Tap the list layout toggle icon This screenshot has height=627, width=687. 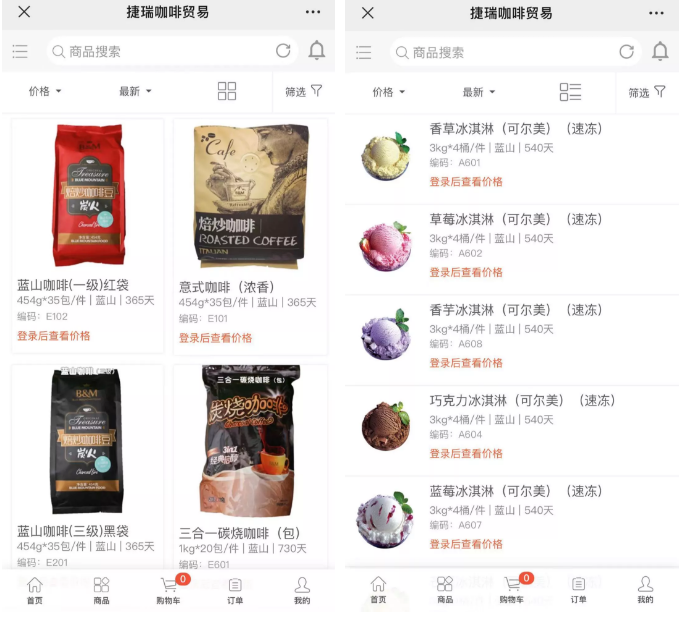(570, 92)
